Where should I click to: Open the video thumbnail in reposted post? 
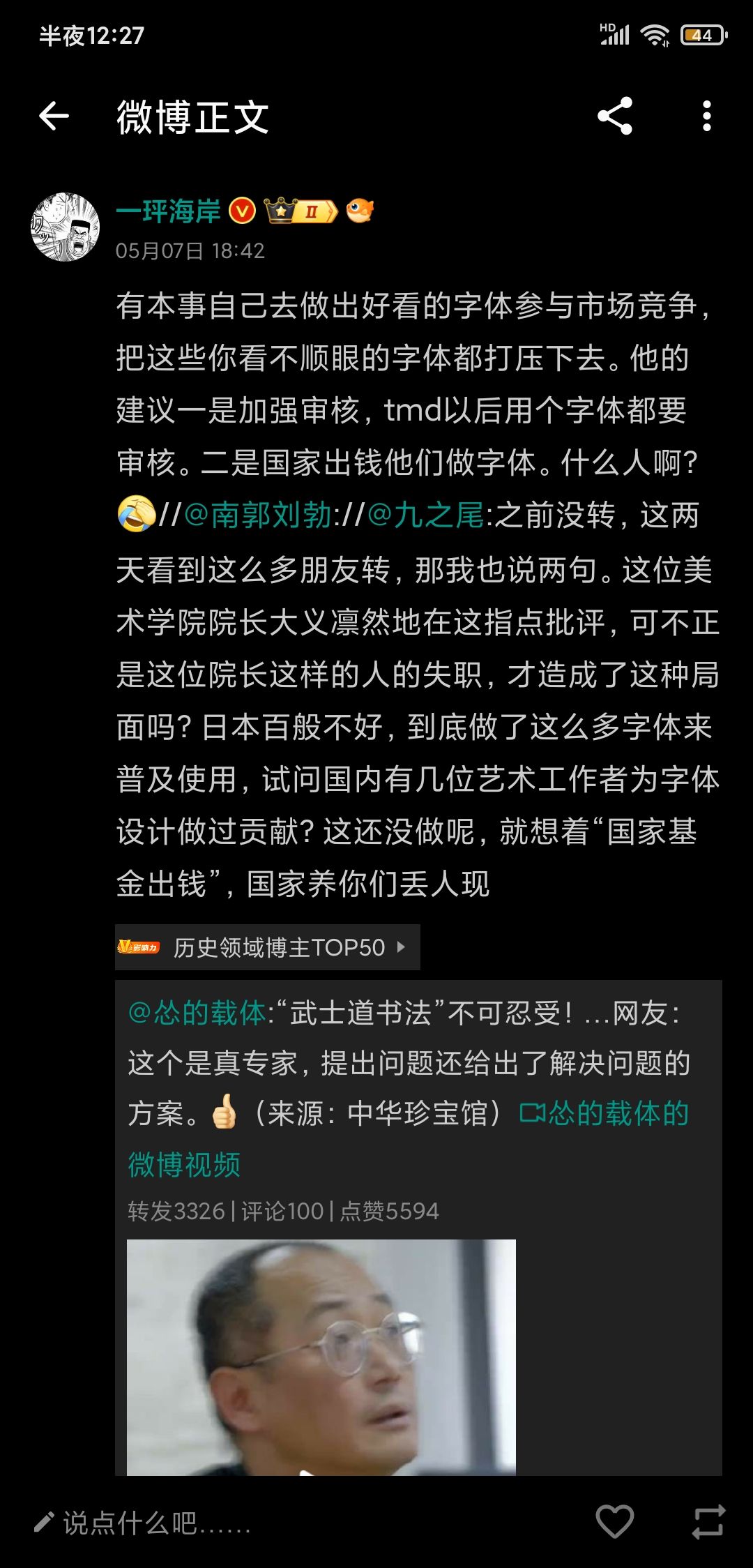coord(321,1357)
